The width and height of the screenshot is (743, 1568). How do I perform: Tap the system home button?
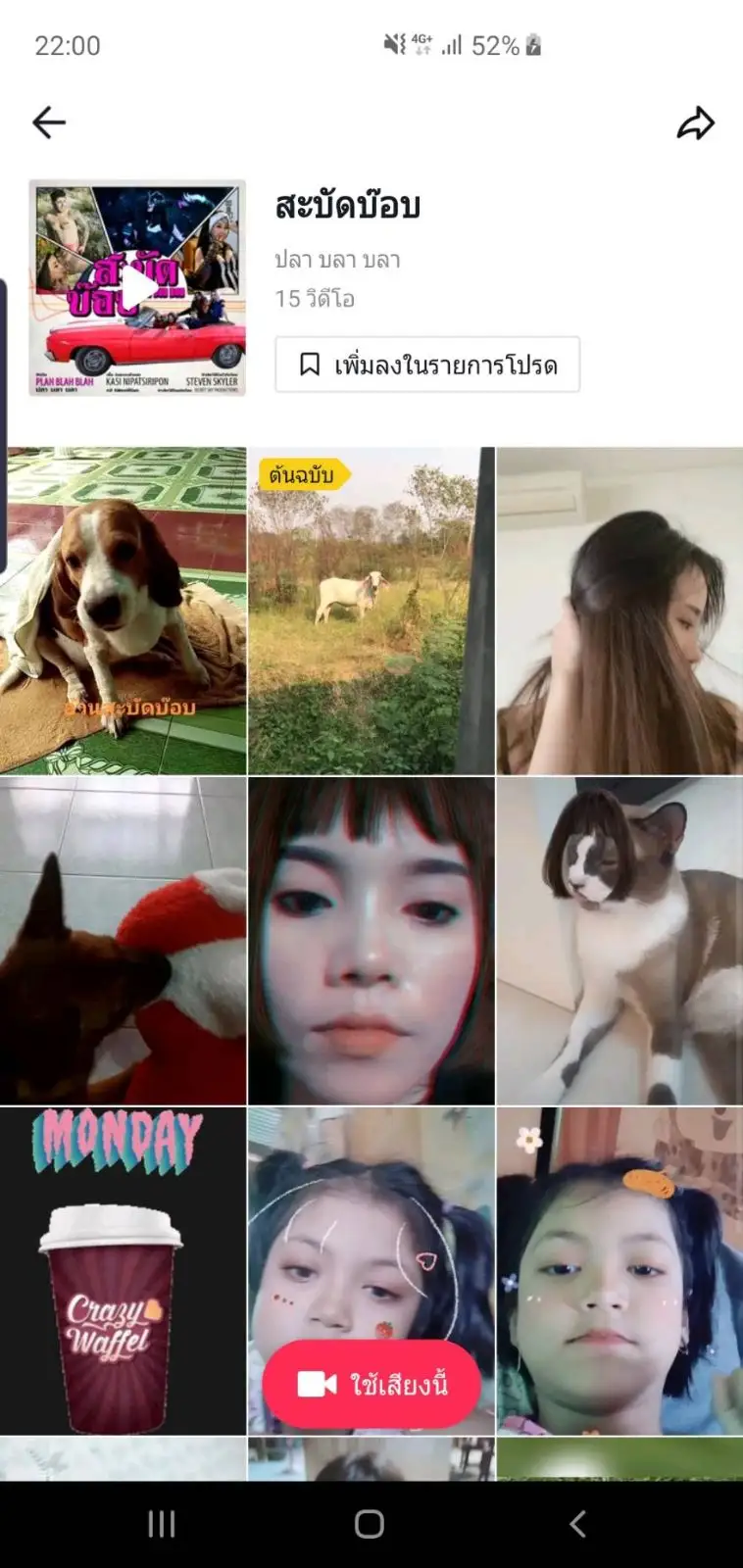click(x=370, y=1524)
